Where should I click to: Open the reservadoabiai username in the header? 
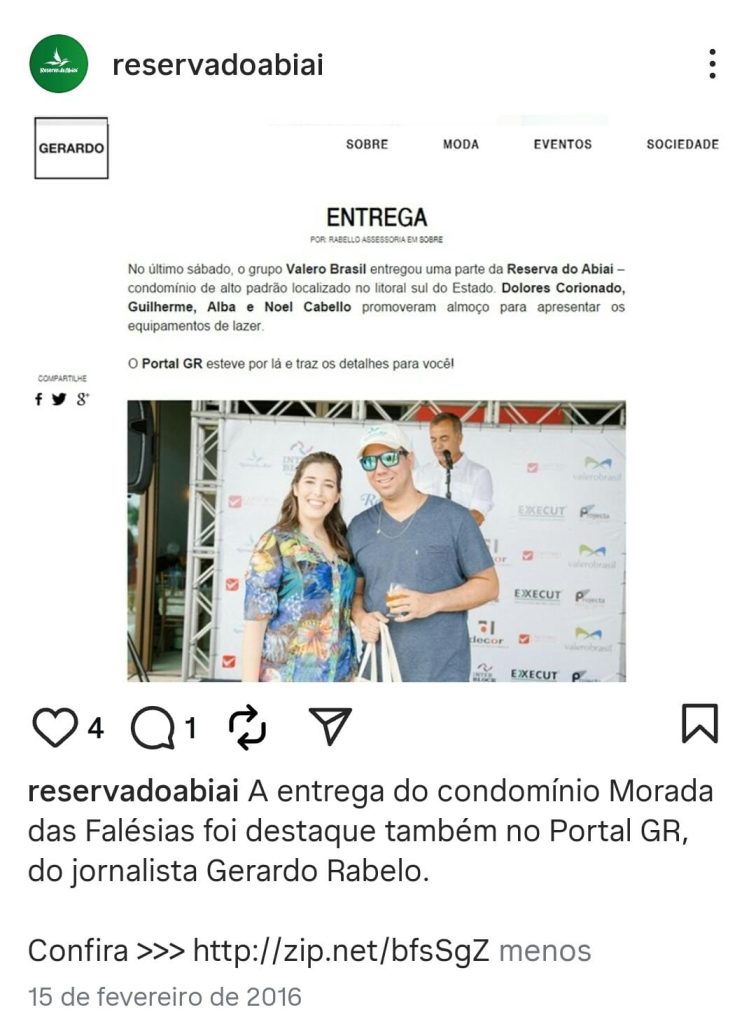[218, 65]
